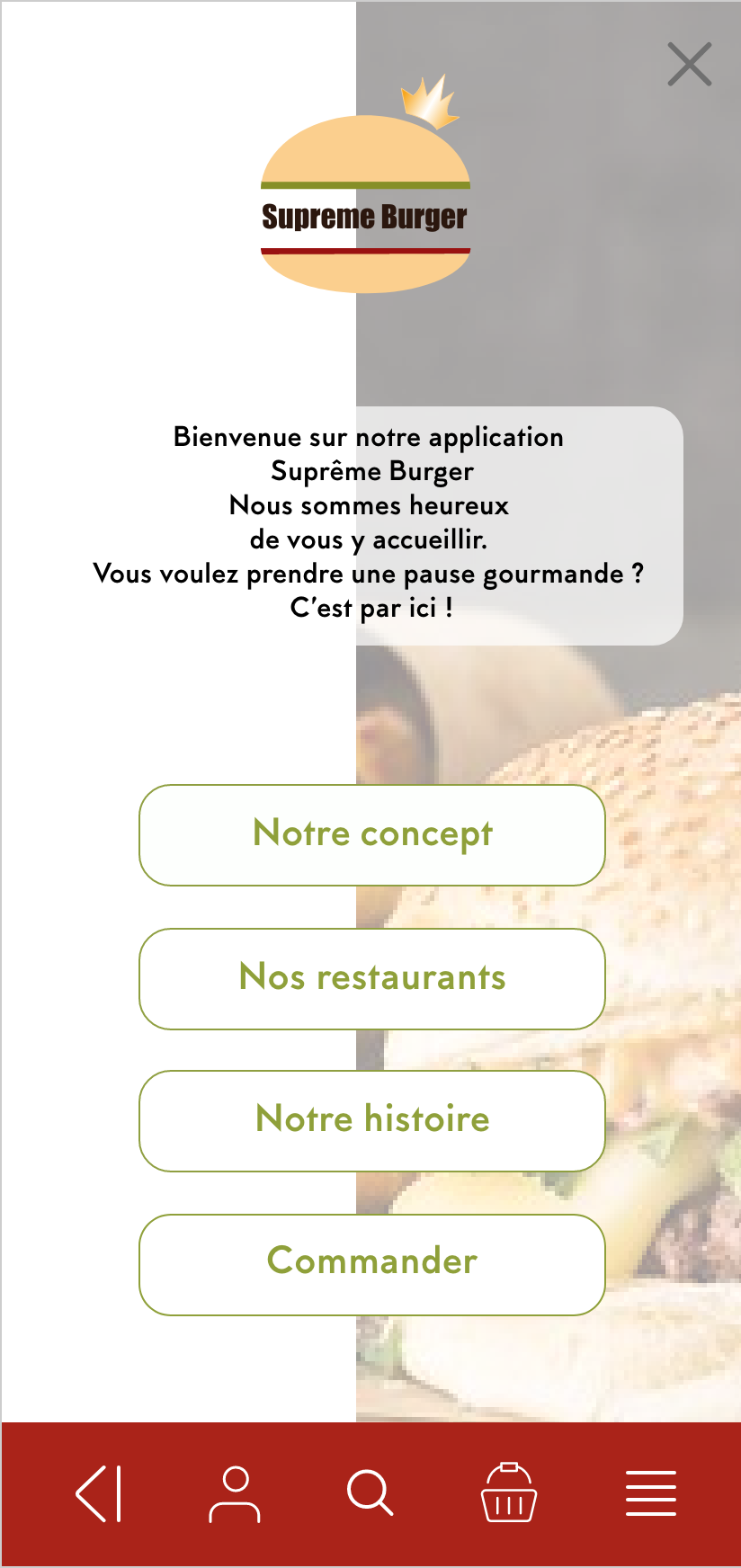Tap the Commander button to order
Screen dimensions: 741x1568
tap(372, 1265)
